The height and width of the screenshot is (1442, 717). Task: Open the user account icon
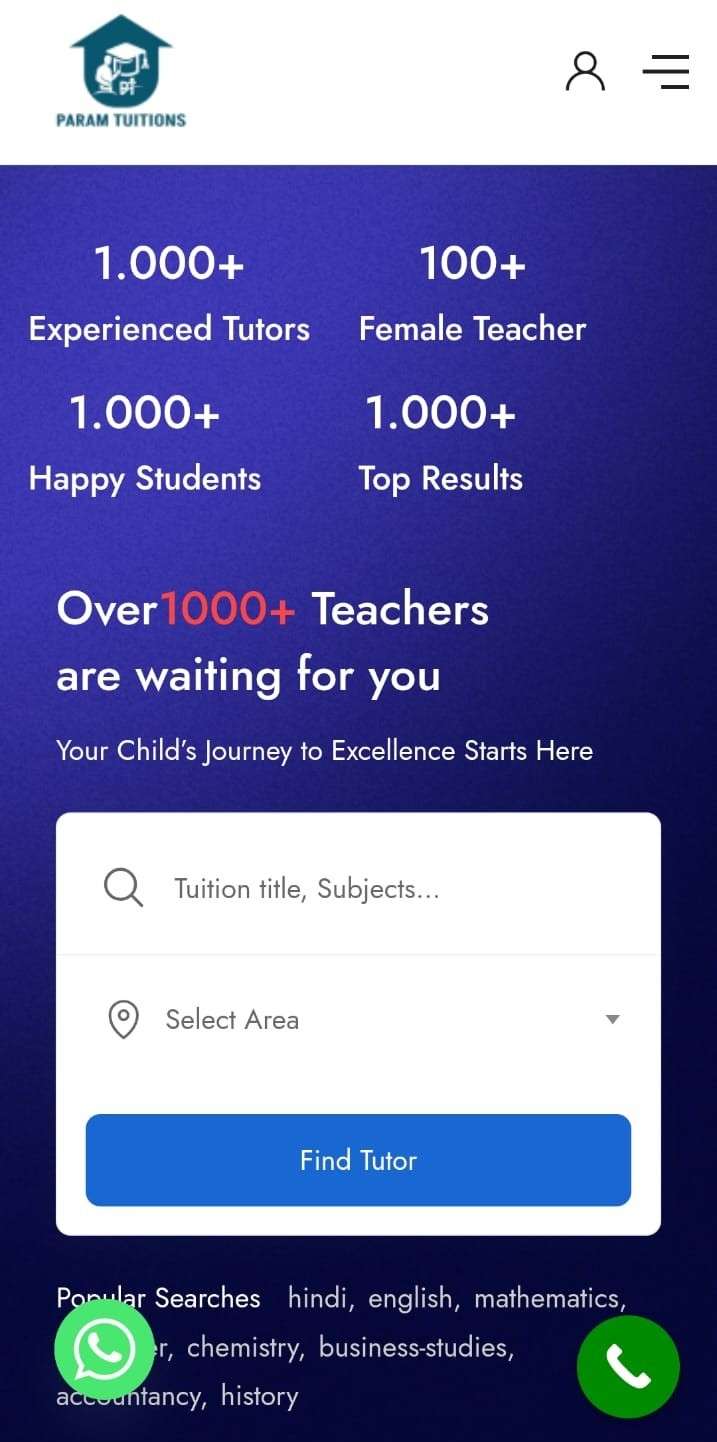(x=585, y=72)
